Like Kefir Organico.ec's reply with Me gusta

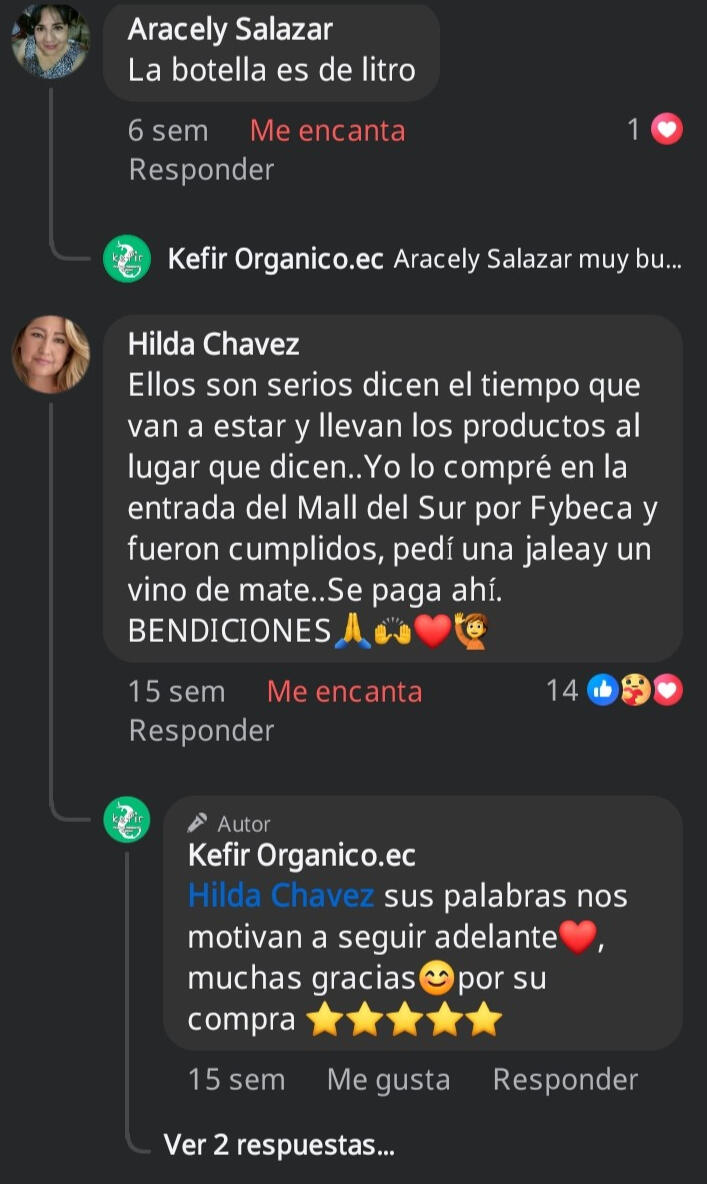pos(388,1080)
